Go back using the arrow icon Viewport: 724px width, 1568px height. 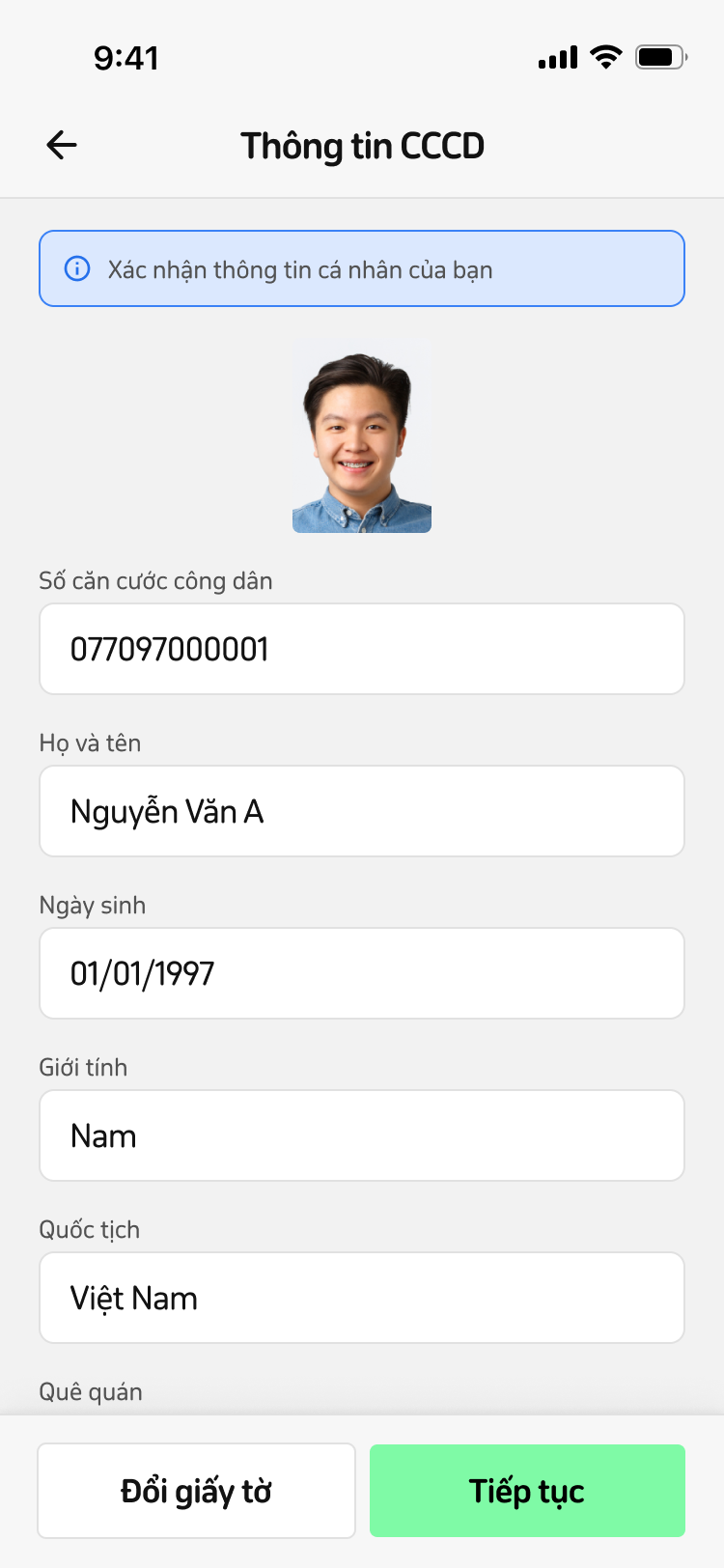point(62,146)
